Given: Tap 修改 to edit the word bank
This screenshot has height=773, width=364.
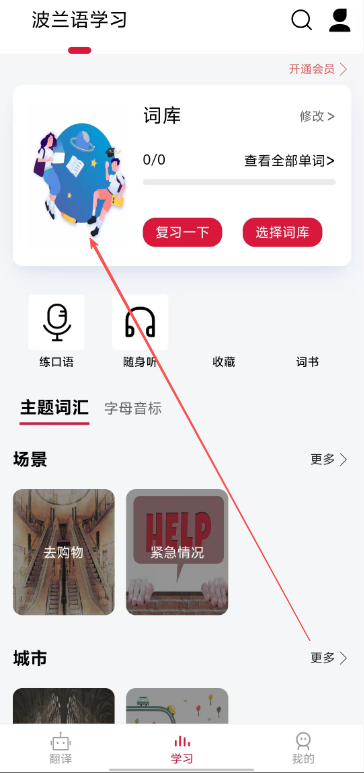Looking at the screenshot, I should [x=317, y=116].
